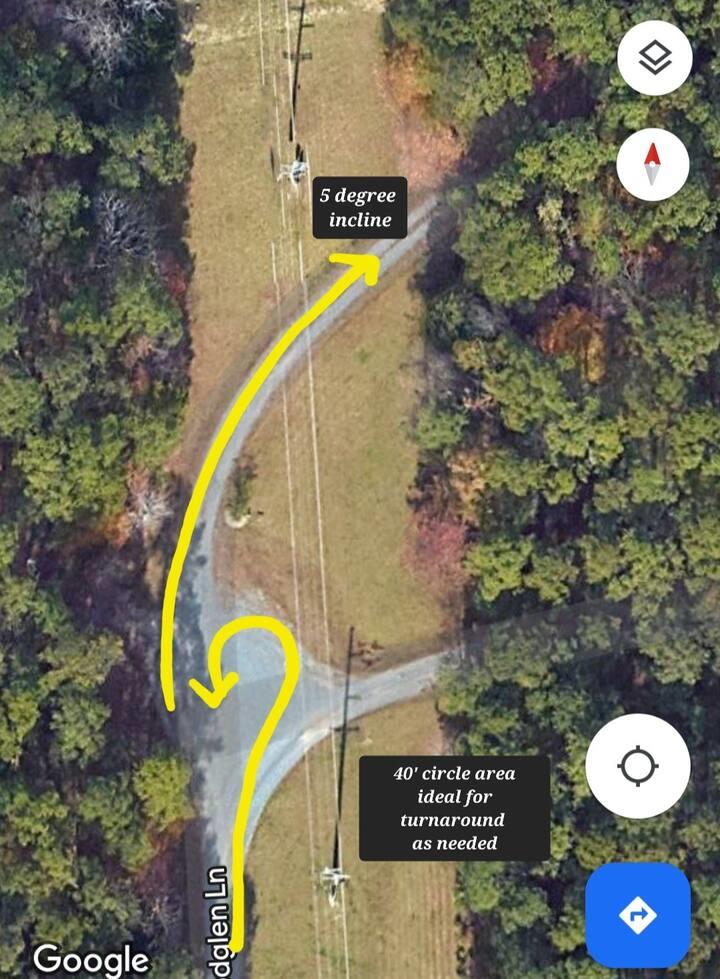Viewport: 720px width, 979px height.
Task: Open directions with the blue arrow button
Action: tap(637, 914)
